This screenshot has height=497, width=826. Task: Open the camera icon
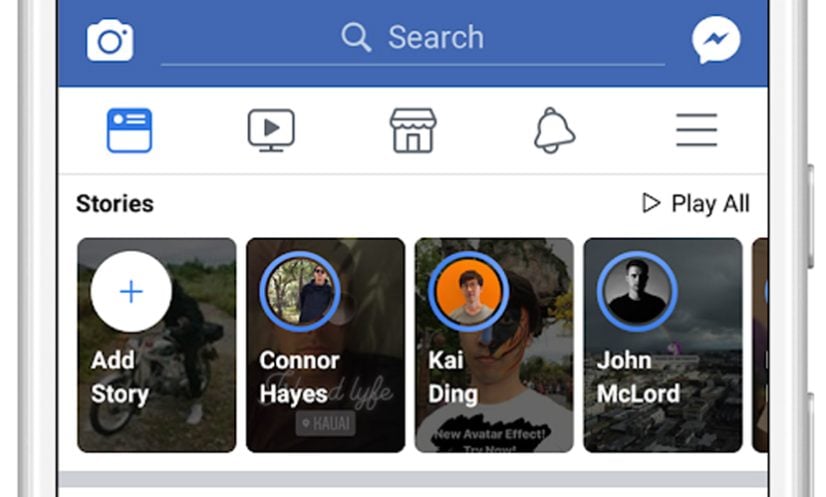click(x=110, y=41)
